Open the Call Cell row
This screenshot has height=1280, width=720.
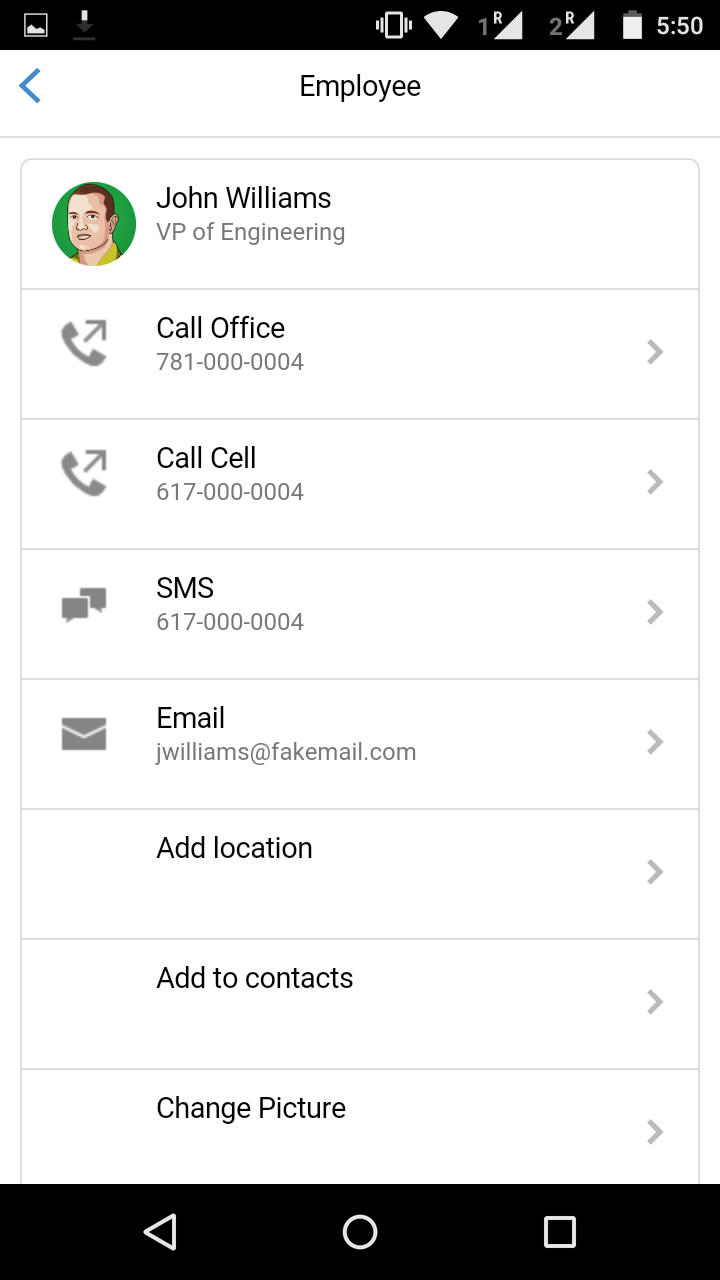(x=360, y=483)
